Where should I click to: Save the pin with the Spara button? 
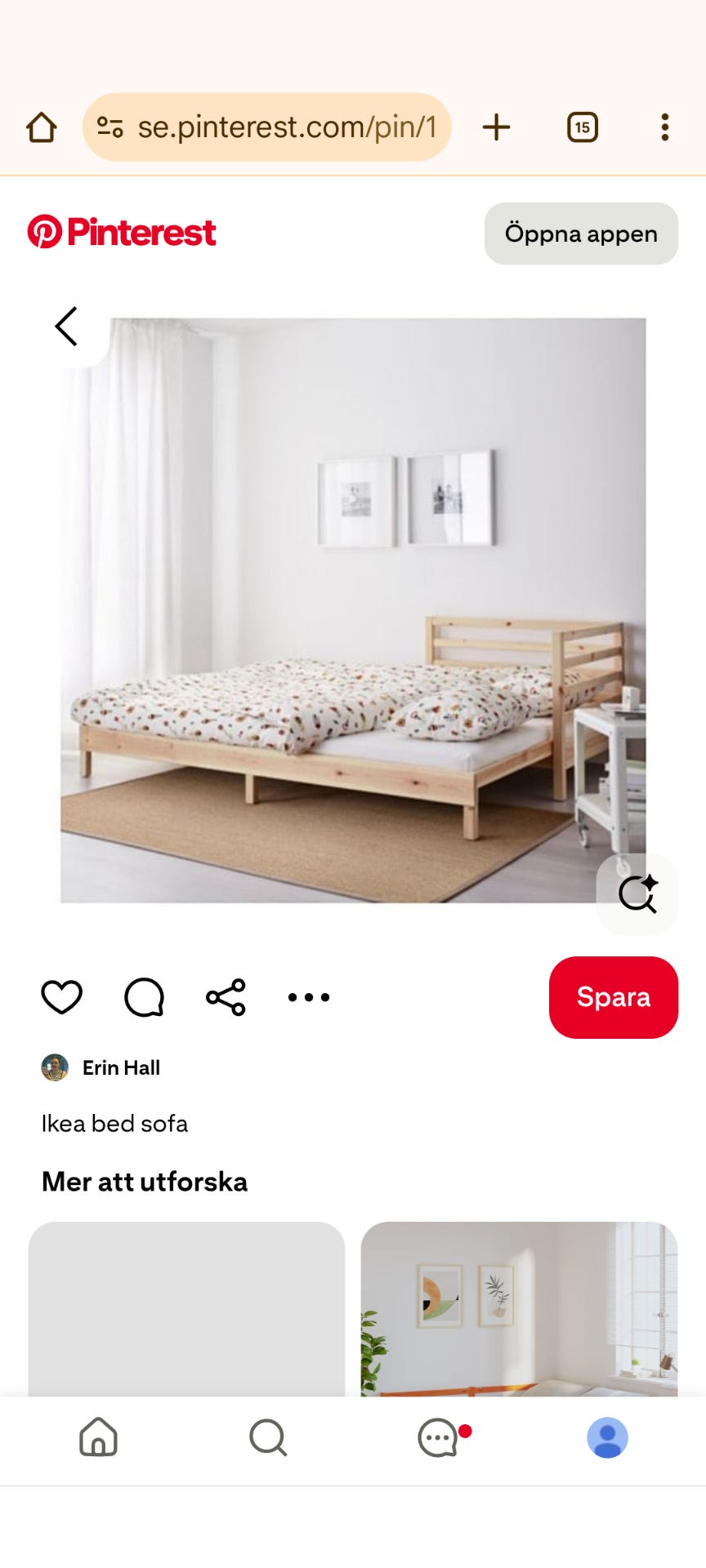pos(613,997)
